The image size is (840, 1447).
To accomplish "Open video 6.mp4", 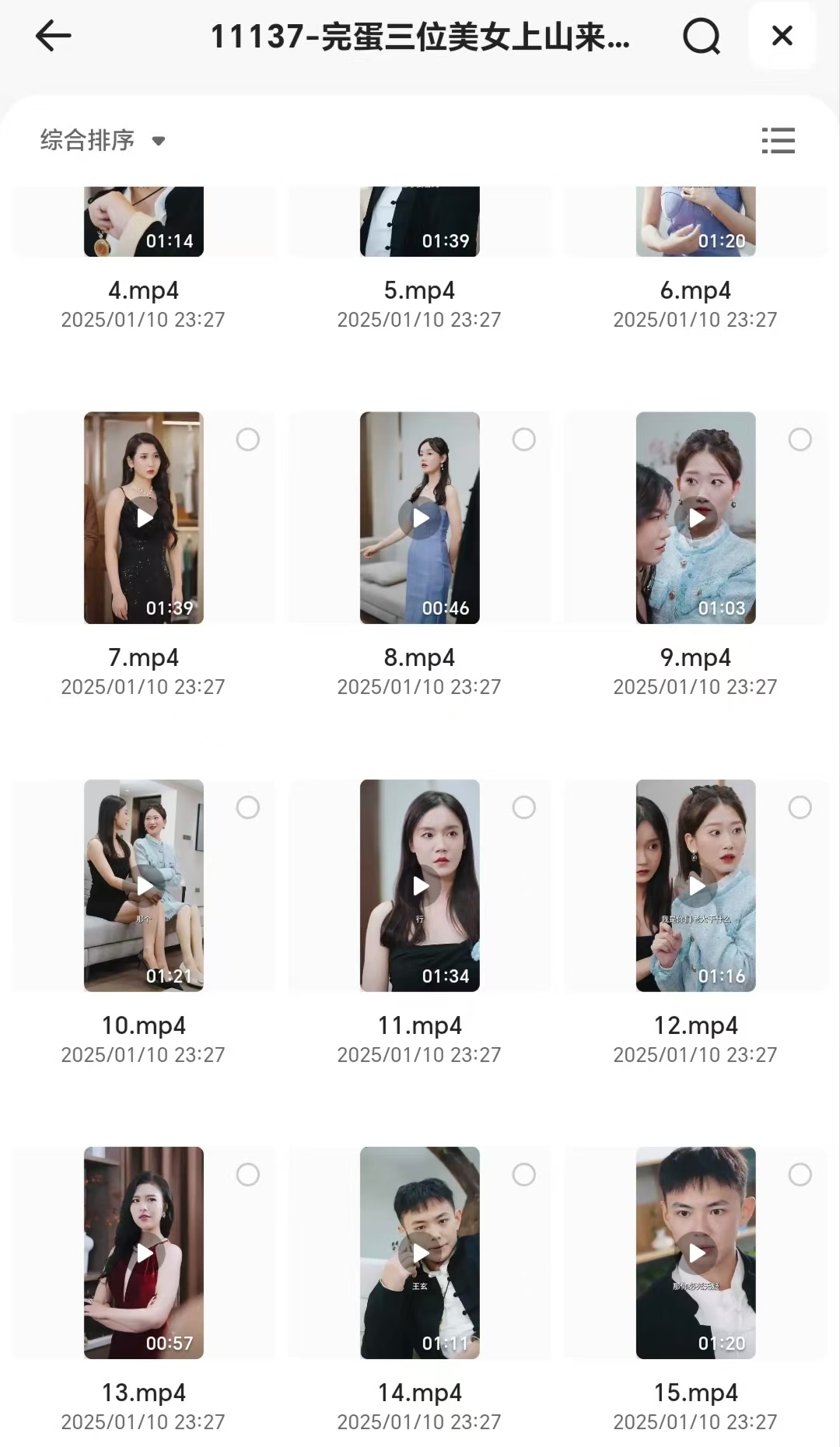I will tap(695, 222).
